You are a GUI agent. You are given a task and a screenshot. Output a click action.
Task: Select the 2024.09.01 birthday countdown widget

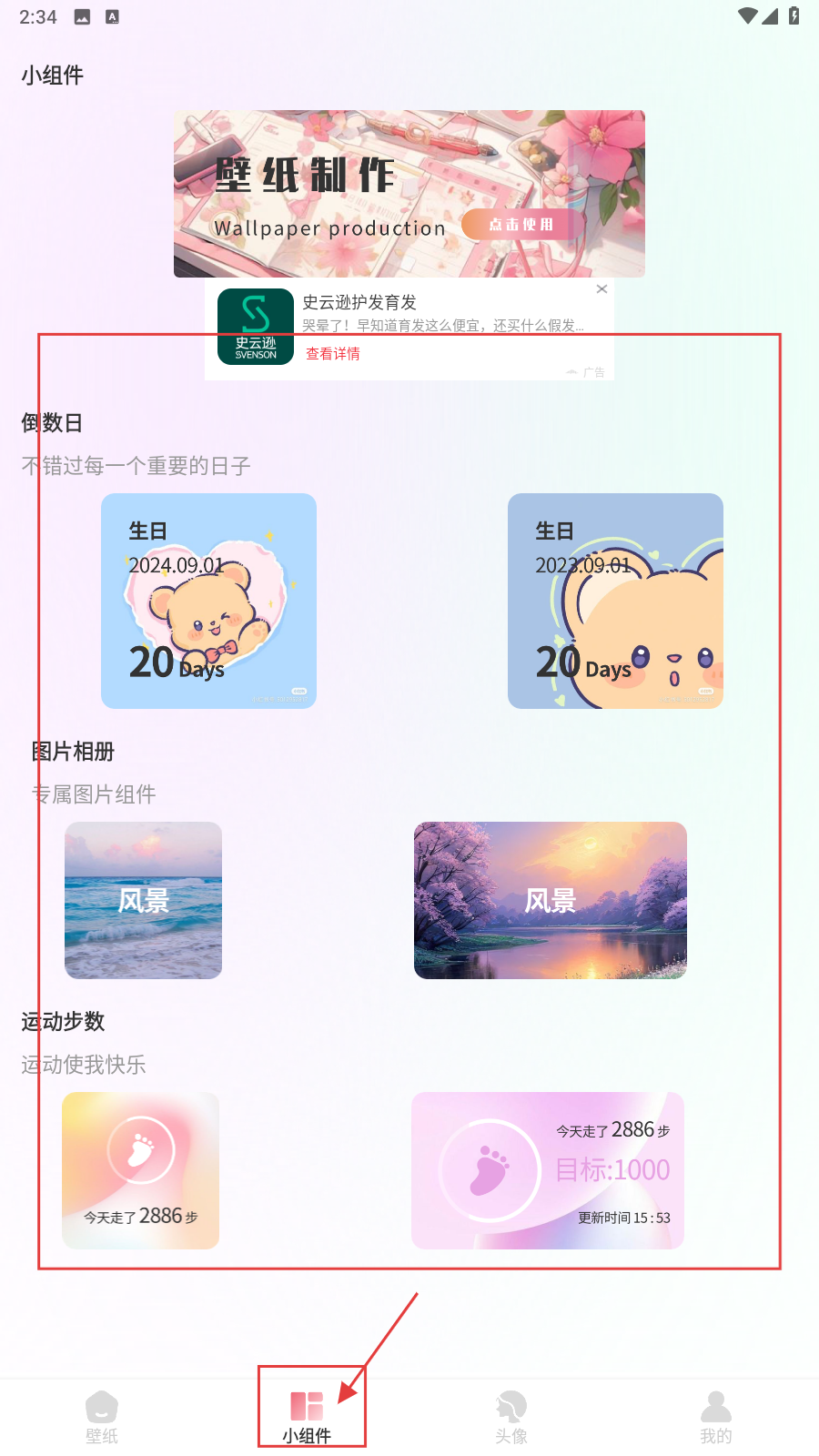[x=208, y=601]
